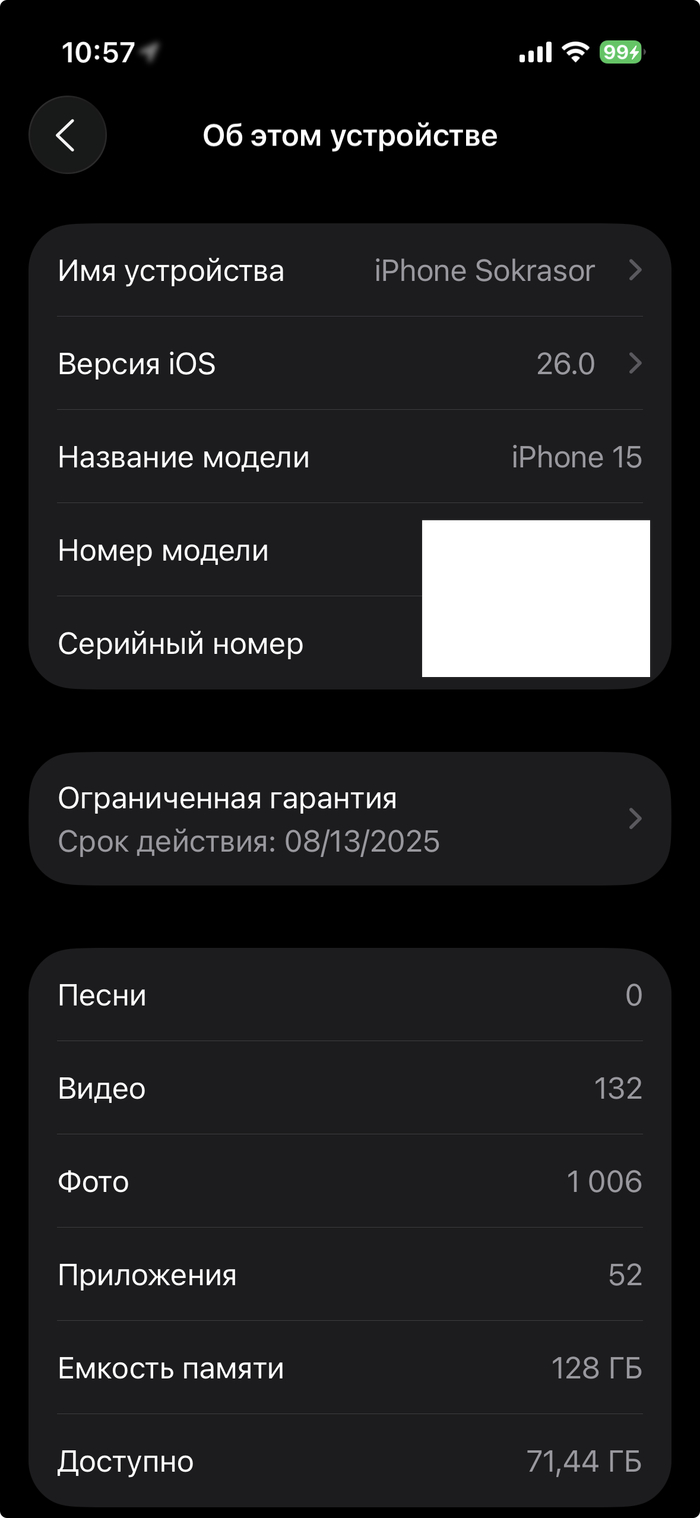This screenshot has height=1518, width=700.
Task: Open the Имя устройства row
Action: 350,271
